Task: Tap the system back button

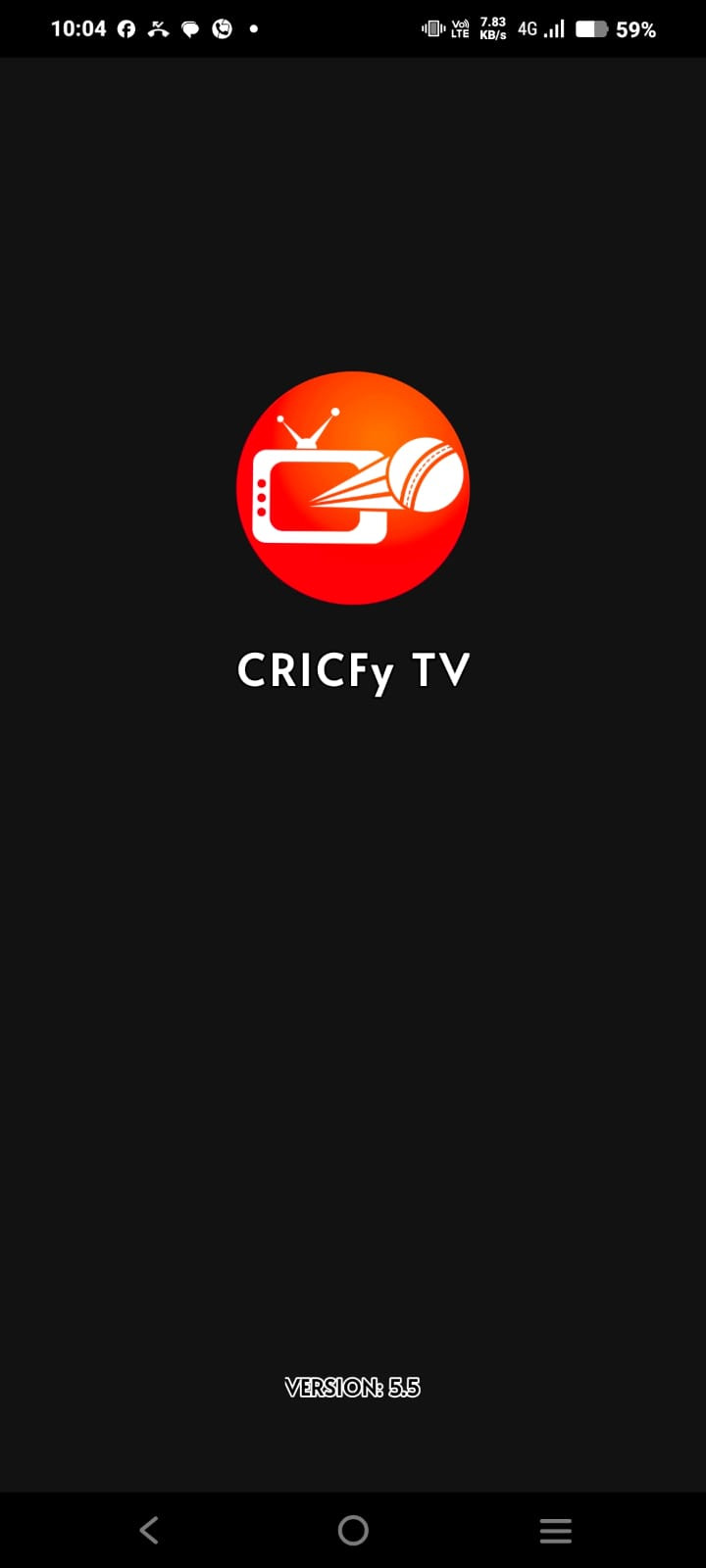Action: 149,1530
